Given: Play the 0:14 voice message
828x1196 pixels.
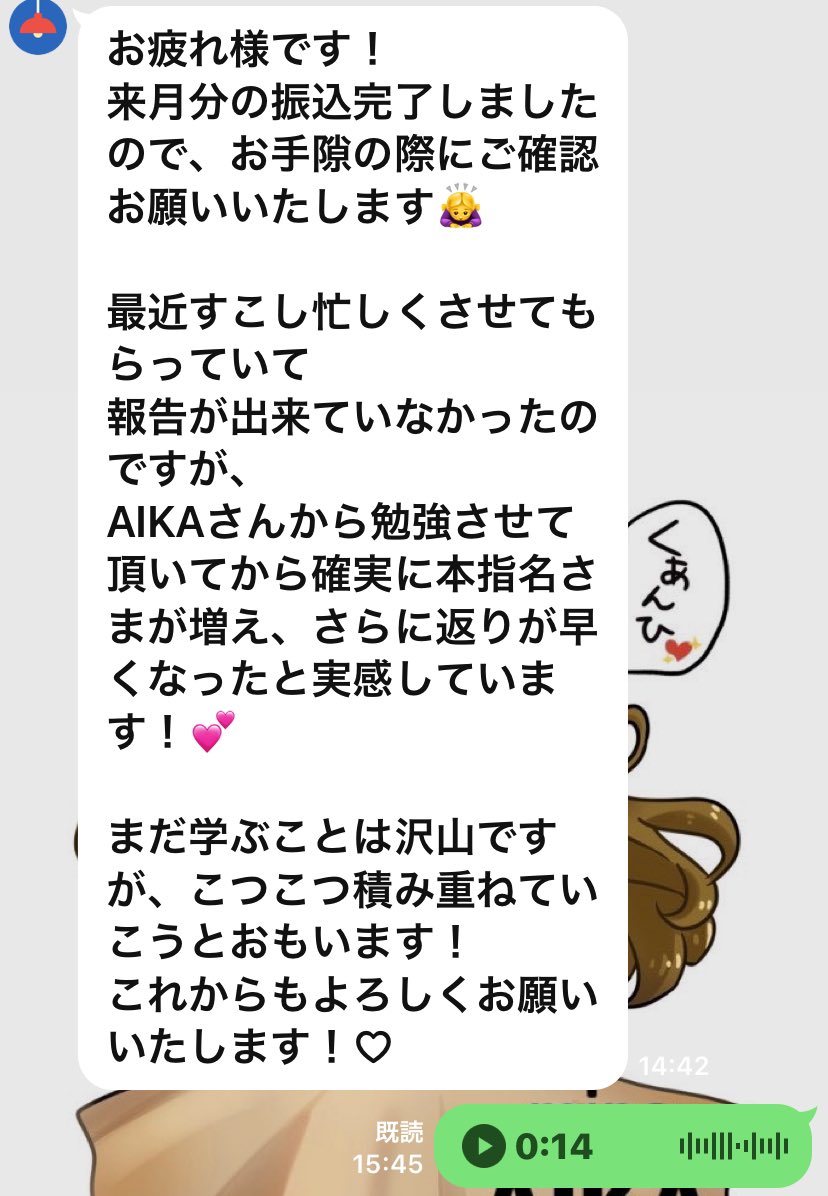Looking at the screenshot, I should point(483,1146).
